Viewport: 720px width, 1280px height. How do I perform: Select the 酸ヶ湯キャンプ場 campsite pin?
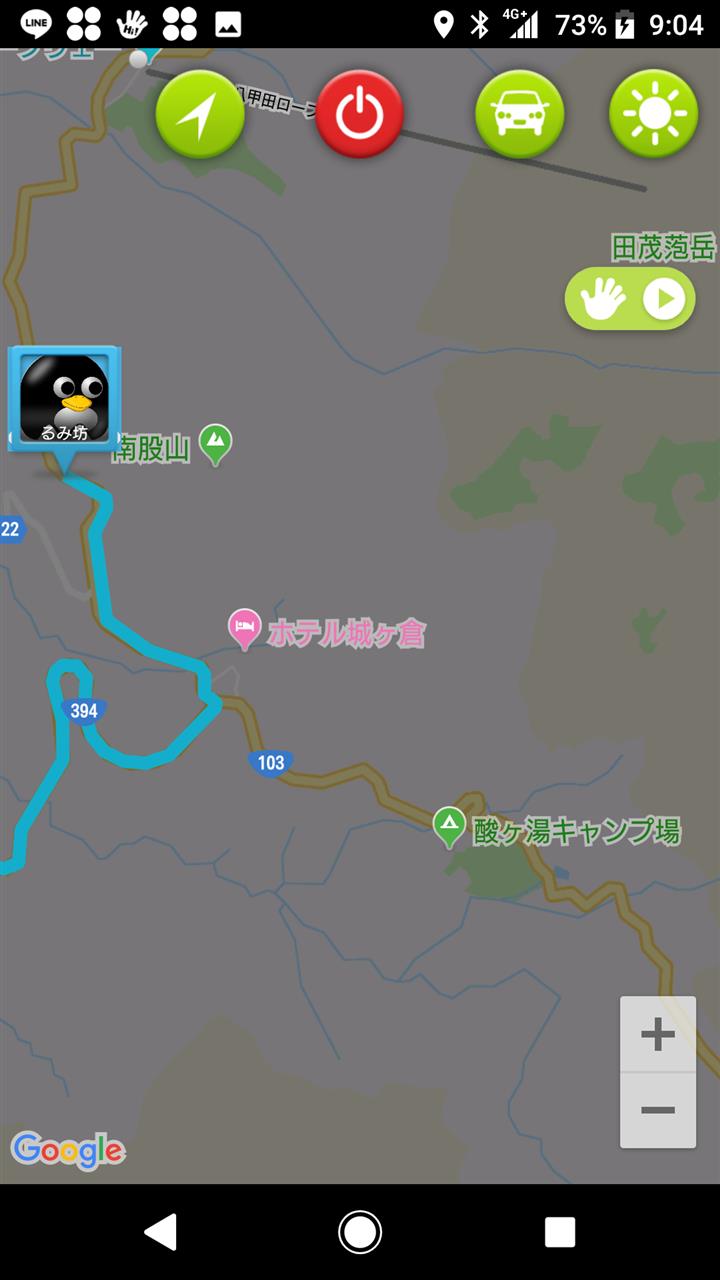(449, 826)
